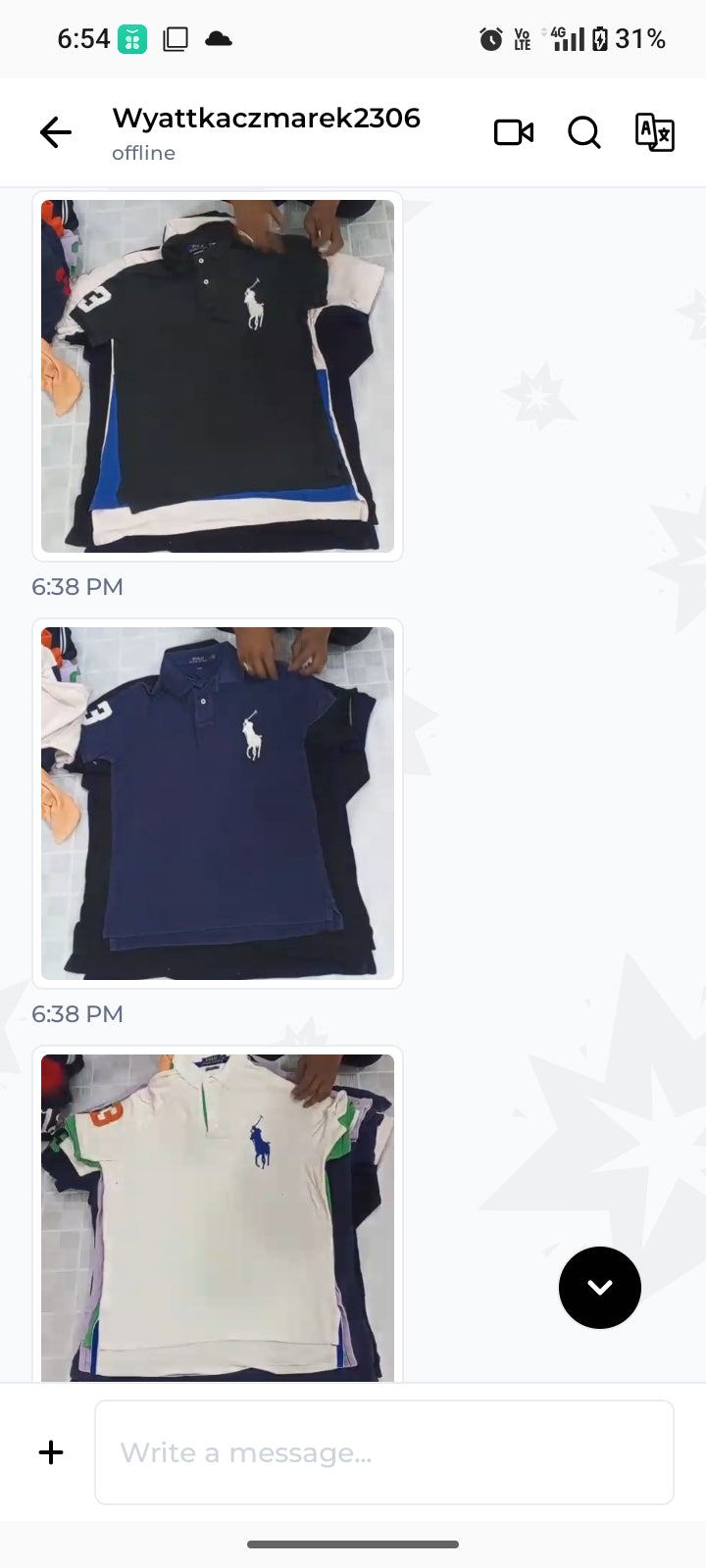The image size is (706, 1568).
Task: Open the white polo shirt image
Action: pyautogui.click(x=218, y=1218)
